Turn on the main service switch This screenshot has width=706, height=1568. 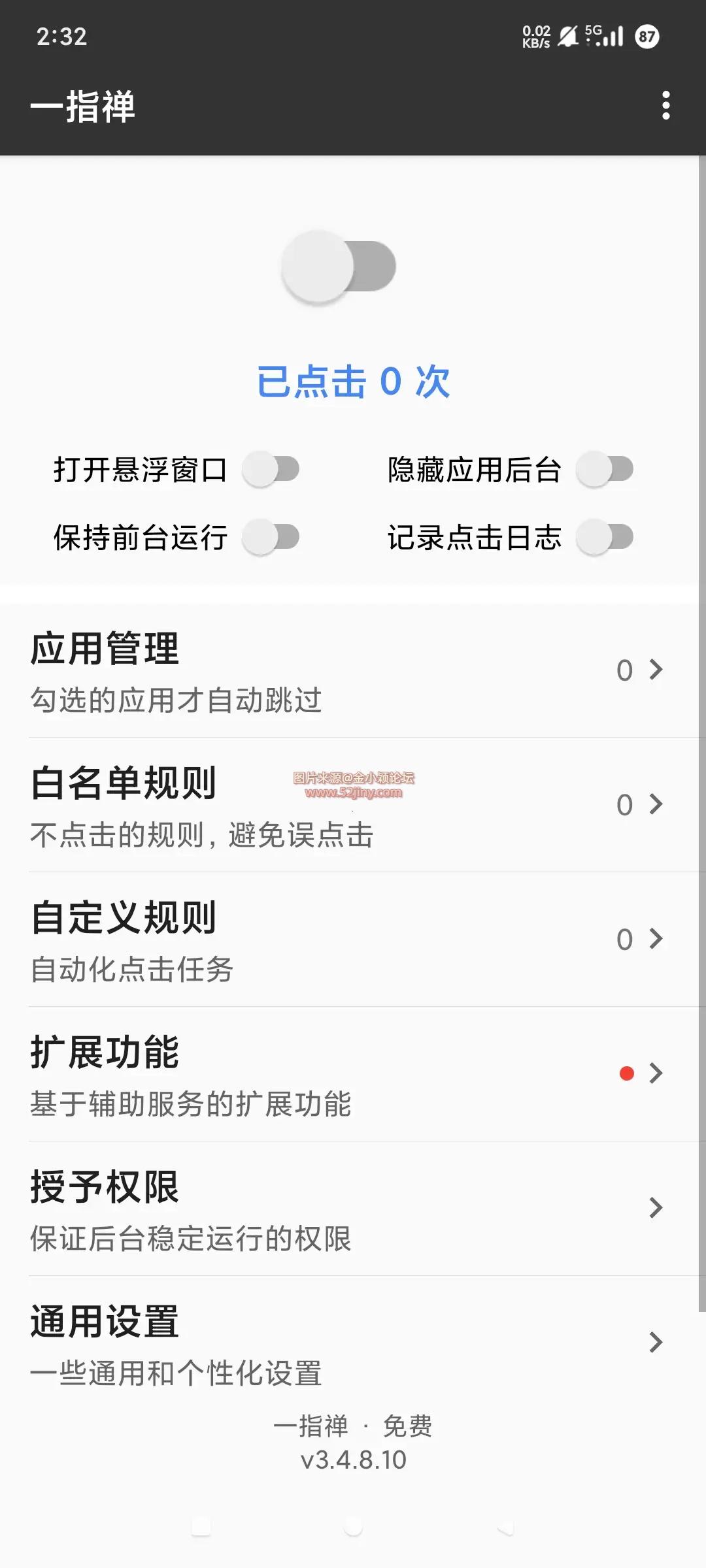[x=339, y=267]
